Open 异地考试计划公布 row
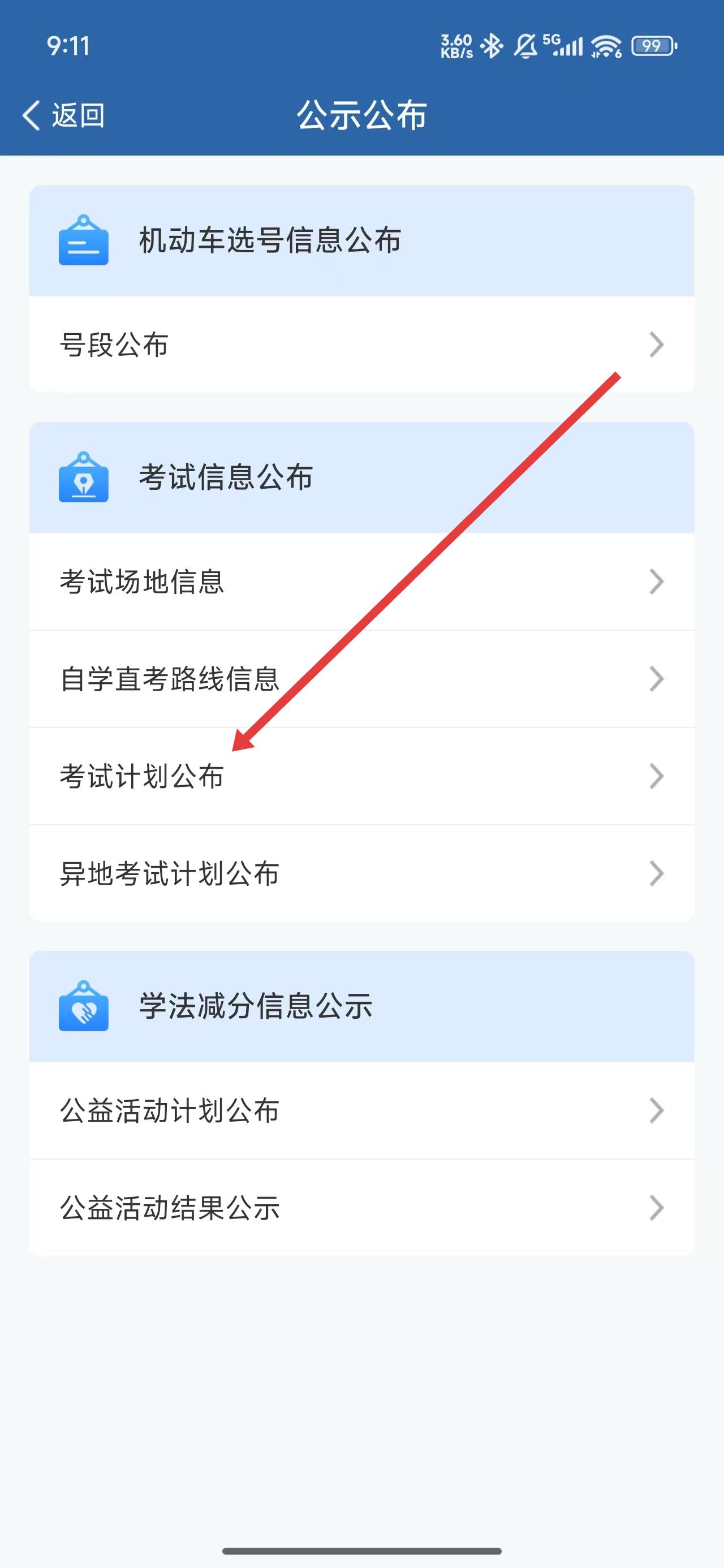 361,874
